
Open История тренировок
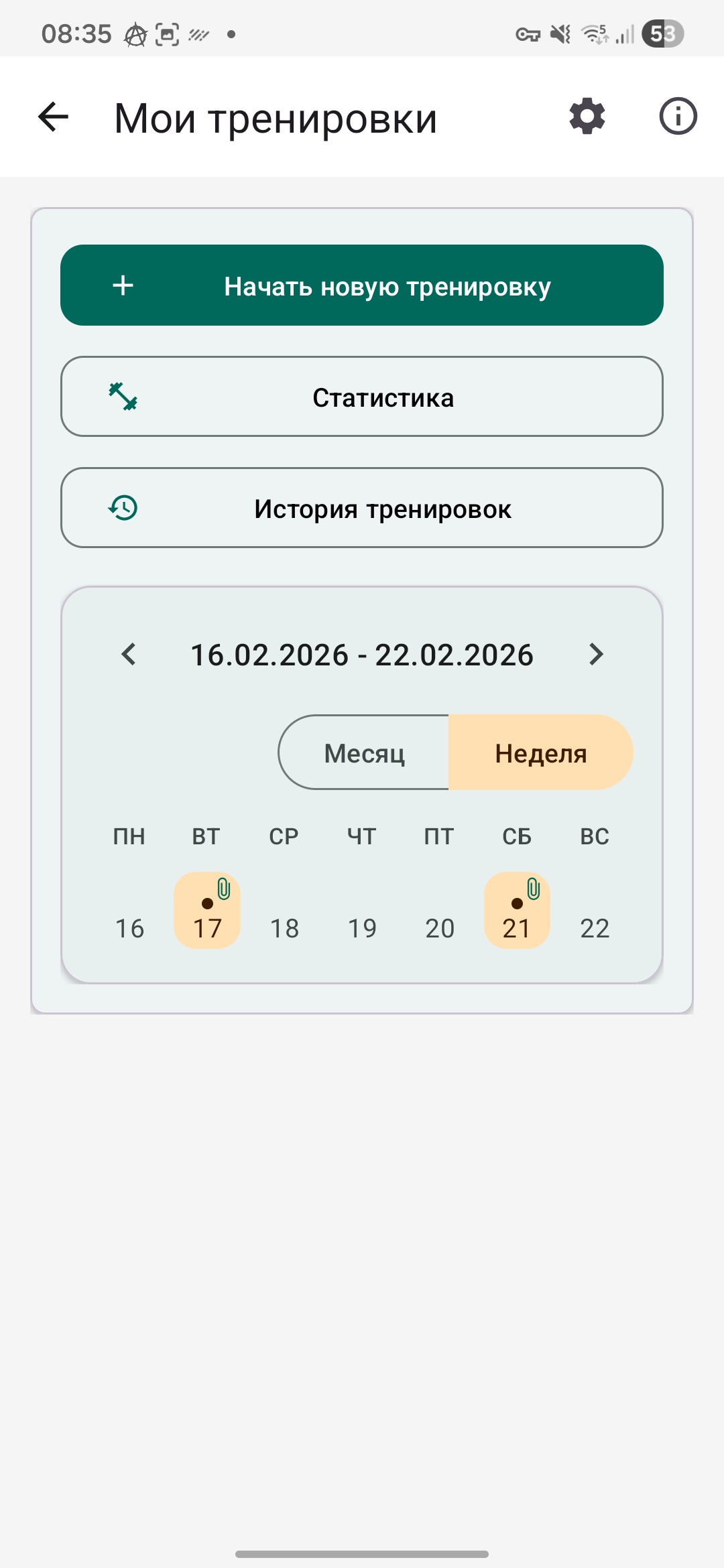pyautogui.click(x=362, y=508)
